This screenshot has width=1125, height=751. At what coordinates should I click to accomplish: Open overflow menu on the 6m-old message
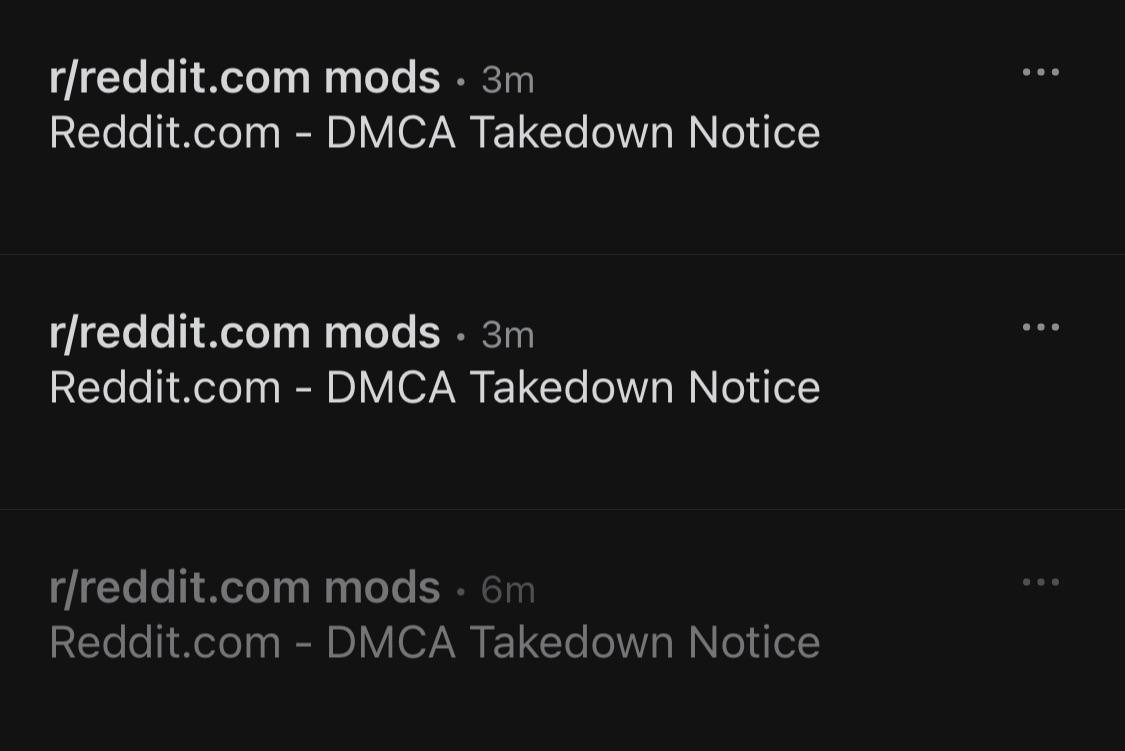[1040, 582]
